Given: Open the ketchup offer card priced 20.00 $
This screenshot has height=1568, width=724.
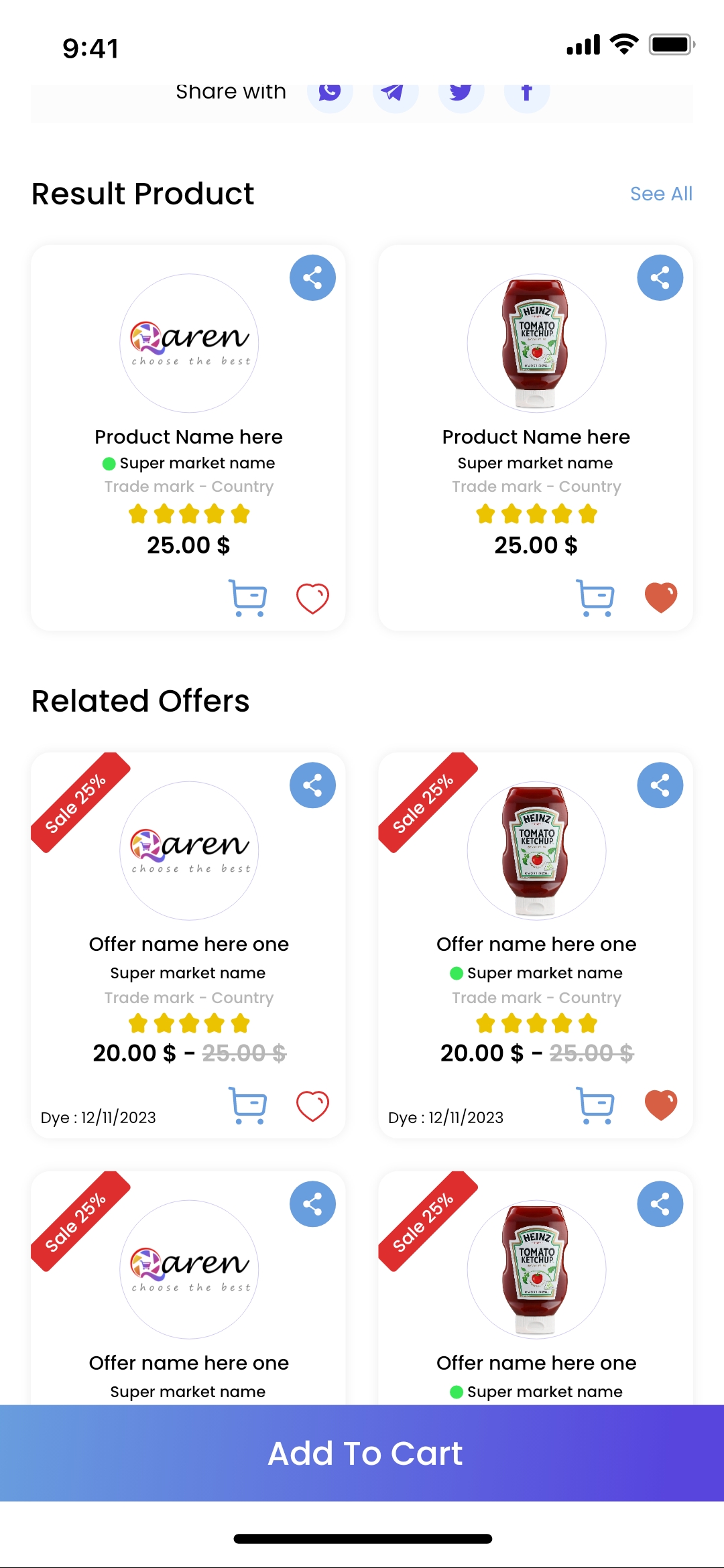Looking at the screenshot, I should pos(536,944).
